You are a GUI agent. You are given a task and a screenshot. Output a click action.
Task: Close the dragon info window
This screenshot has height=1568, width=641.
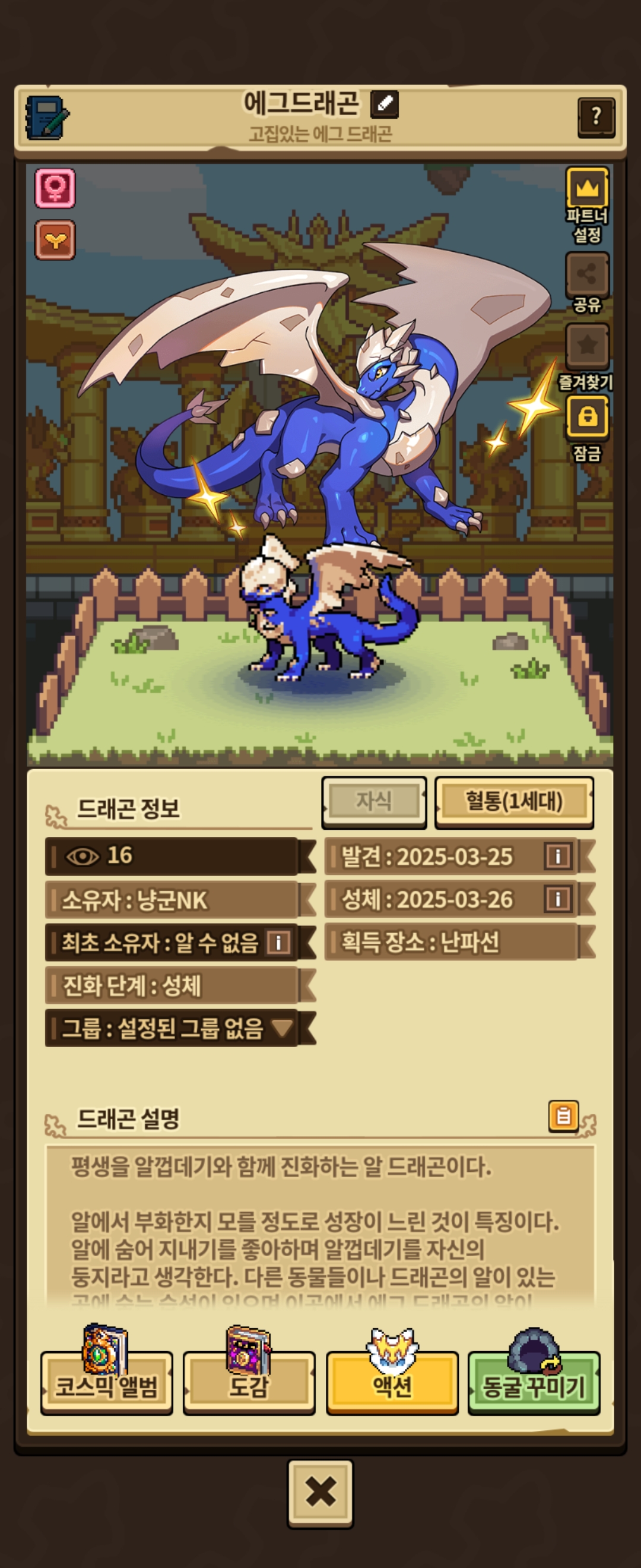320,1492
